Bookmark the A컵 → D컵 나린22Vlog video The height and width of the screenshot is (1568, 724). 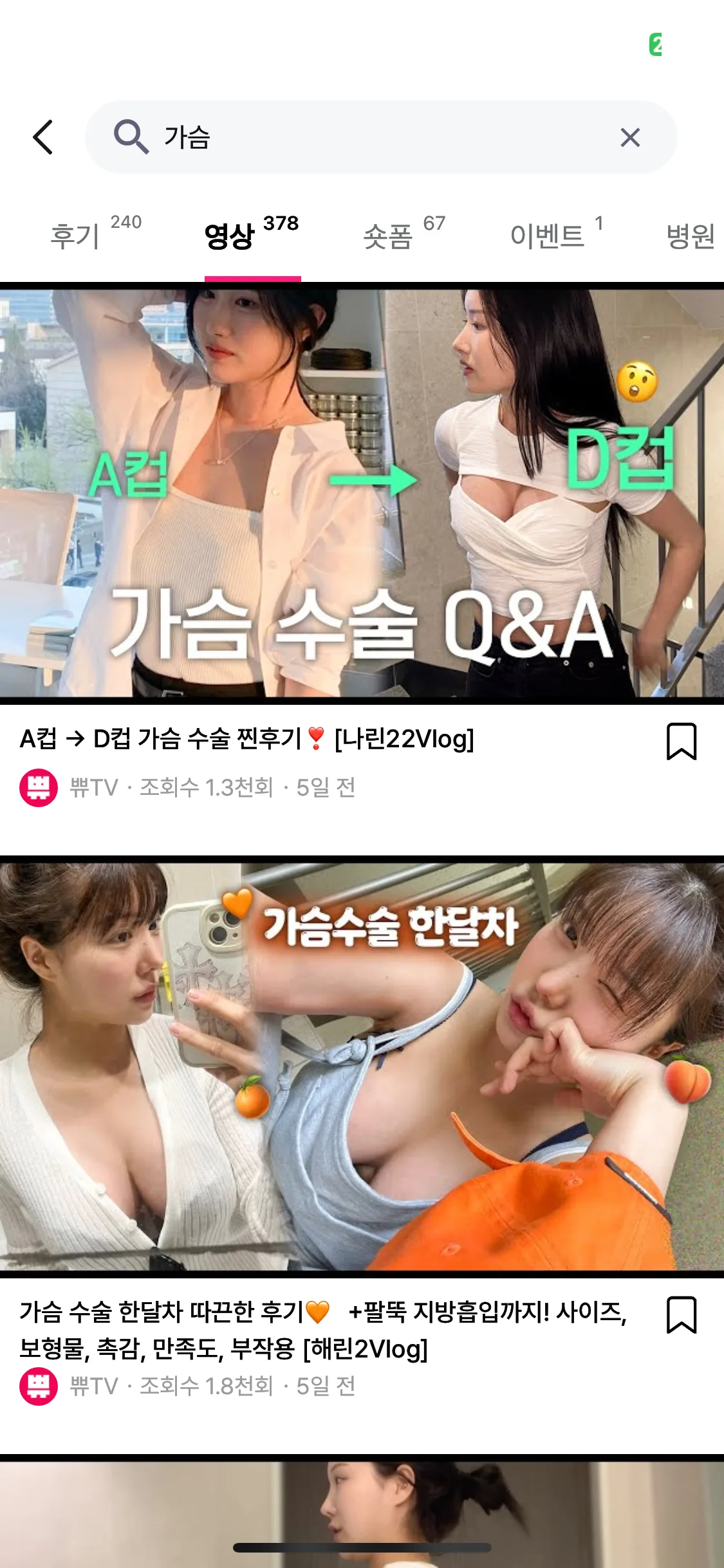[x=682, y=742]
